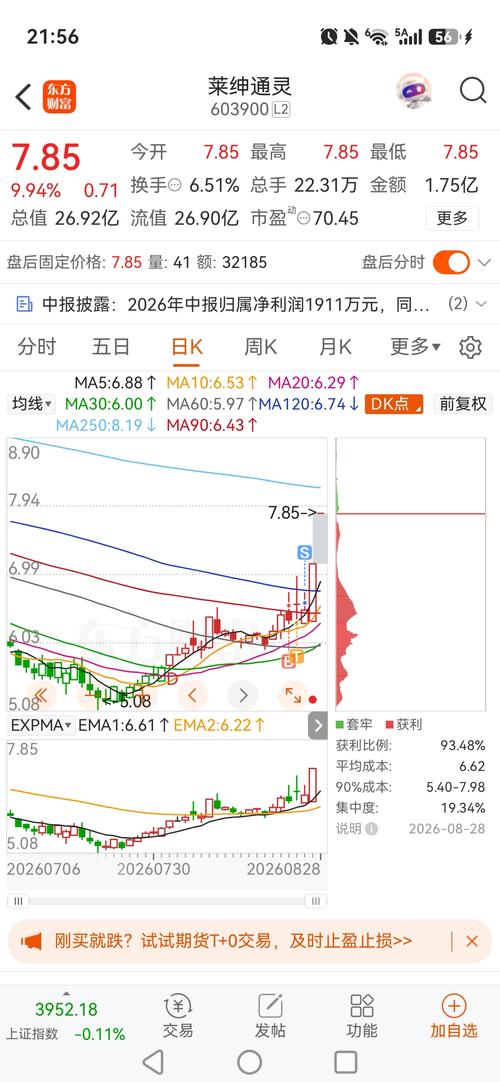Tap the DK点 button
The image size is (500, 1082).
point(394,404)
